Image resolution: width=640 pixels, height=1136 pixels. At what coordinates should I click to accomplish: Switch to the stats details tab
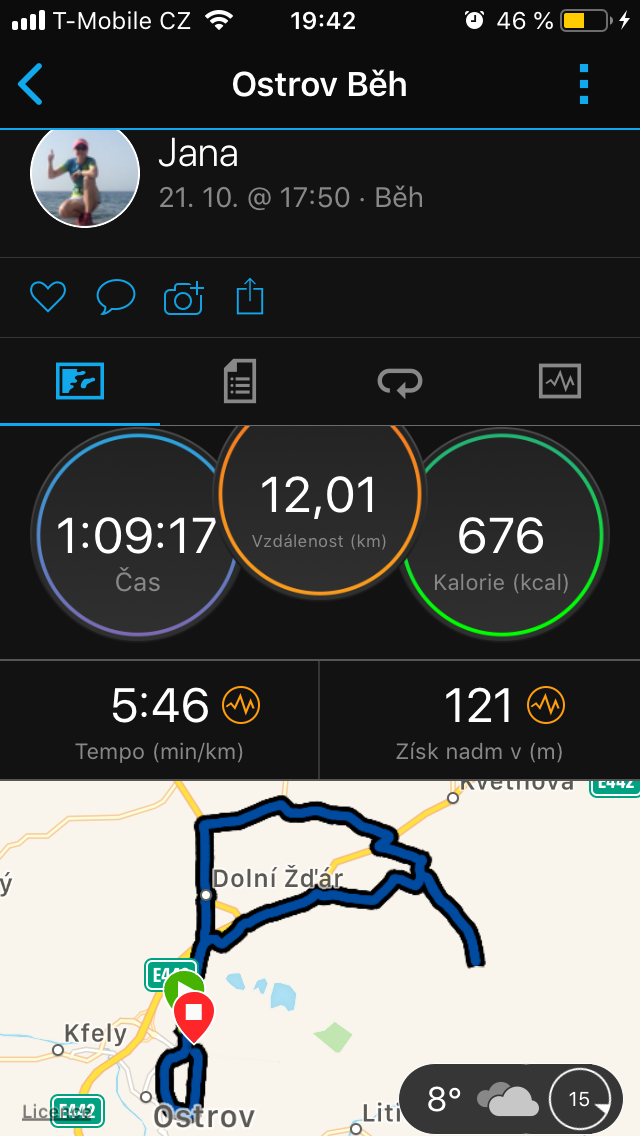pyautogui.click(x=240, y=381)
